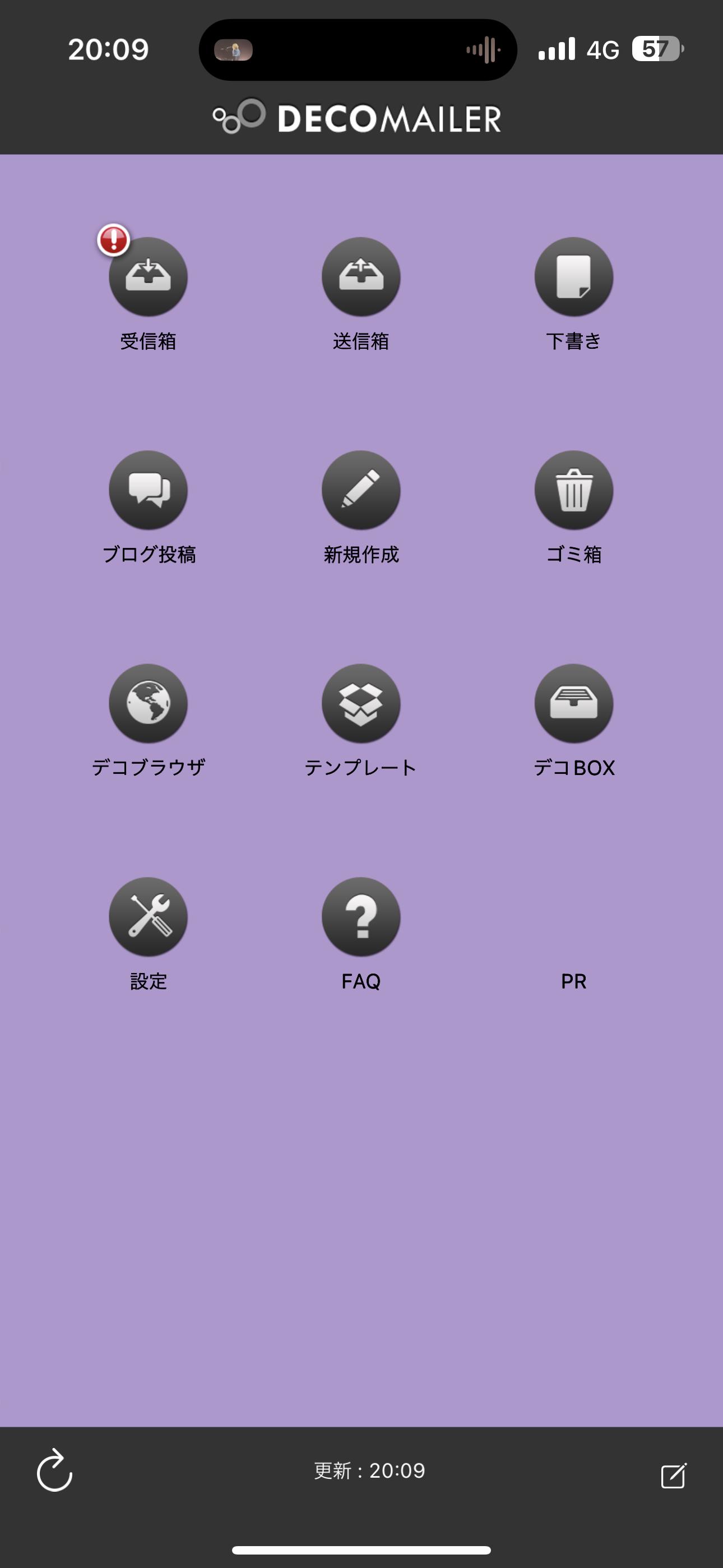This screenshot has width=723, height=1568.
Task: Open ブログ投稿 blog posting
Action: (x=148, y=490)
